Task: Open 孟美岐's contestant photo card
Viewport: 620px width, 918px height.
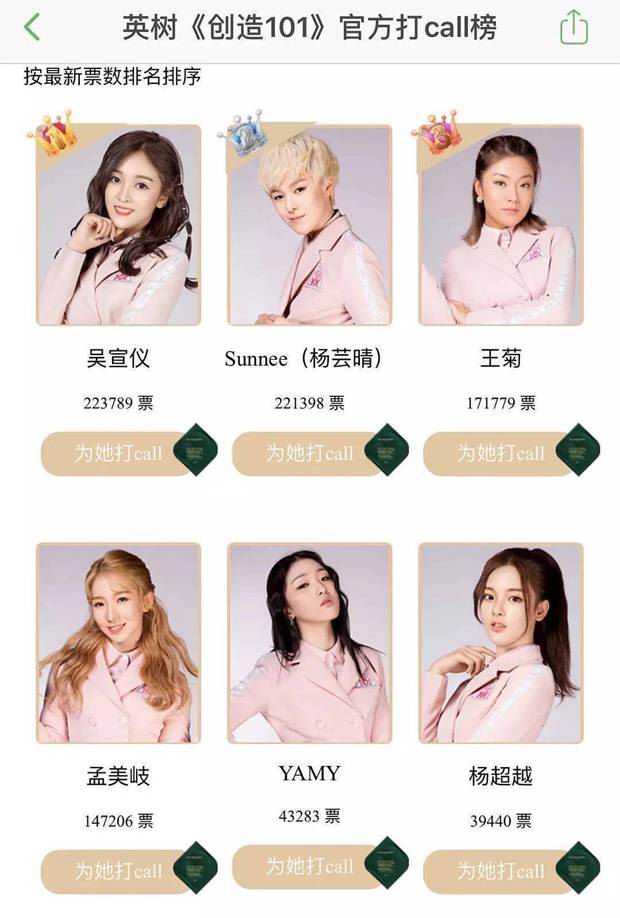Action: point(118,643)
